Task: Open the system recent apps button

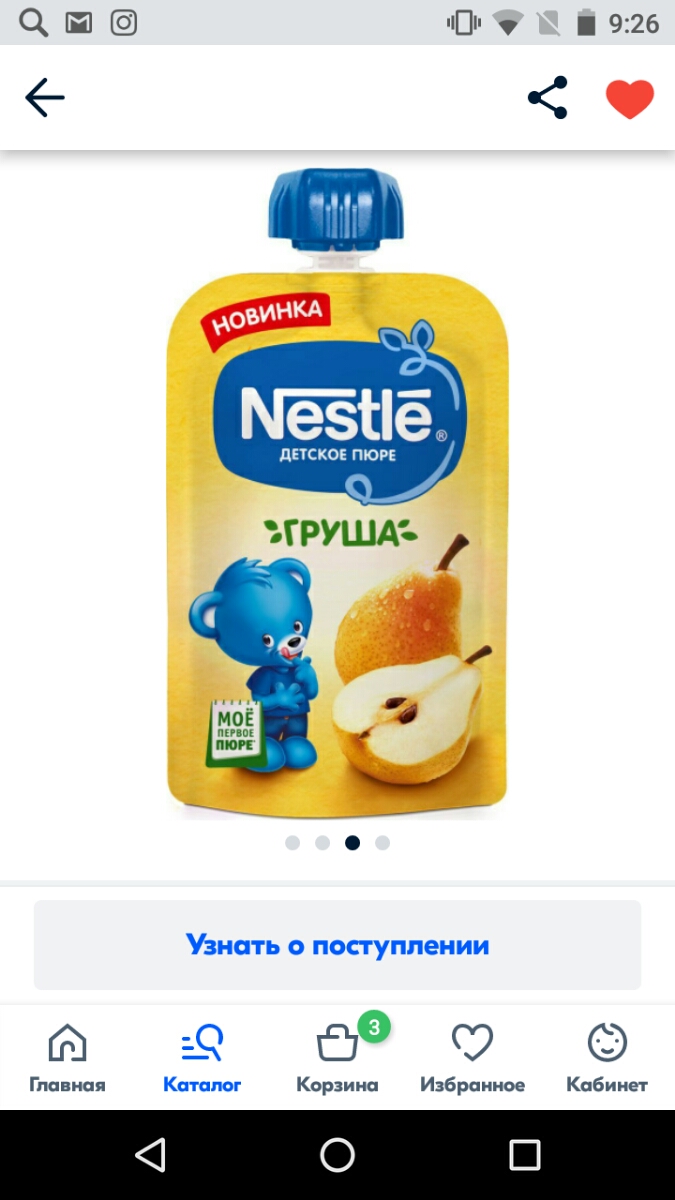Action: point(525,1155)
